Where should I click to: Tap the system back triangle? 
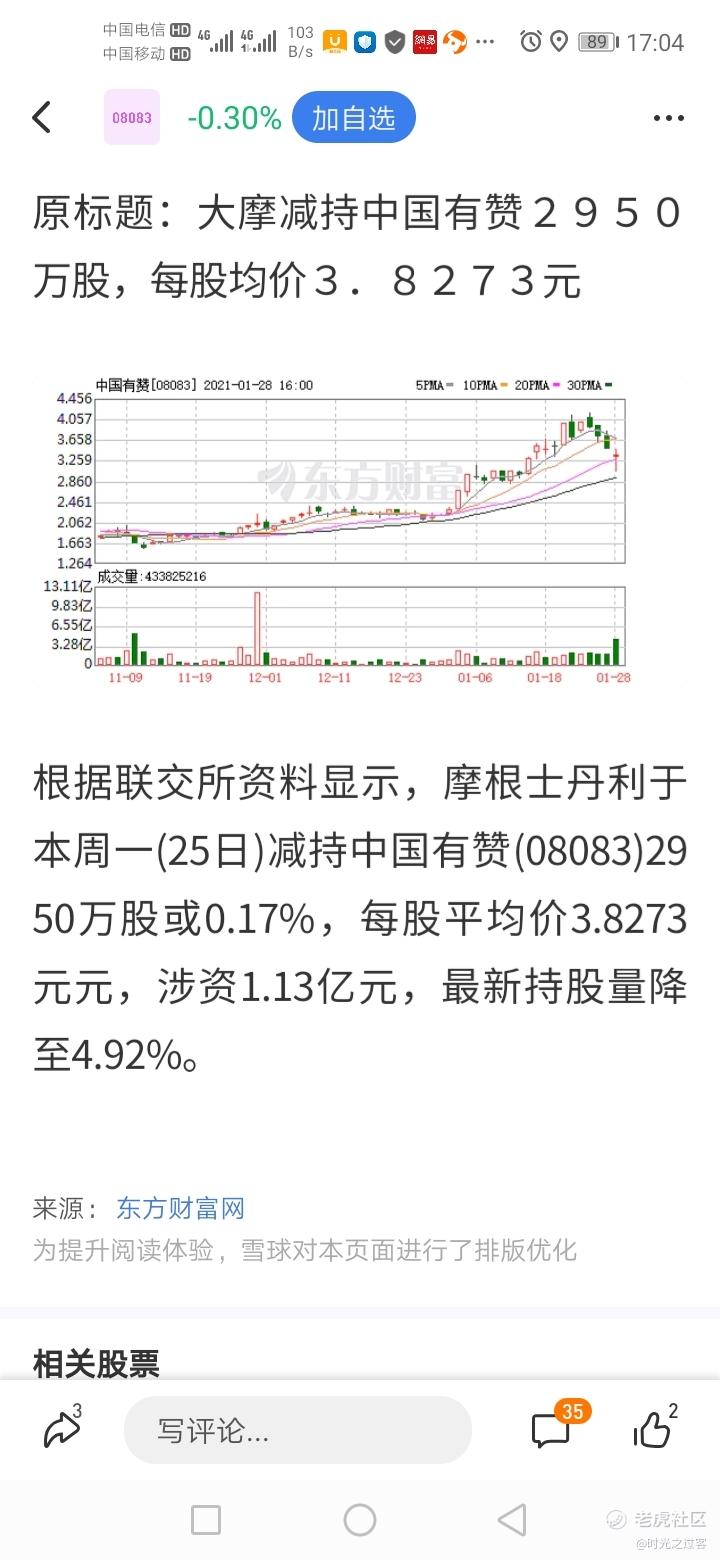pos(512,1520)
